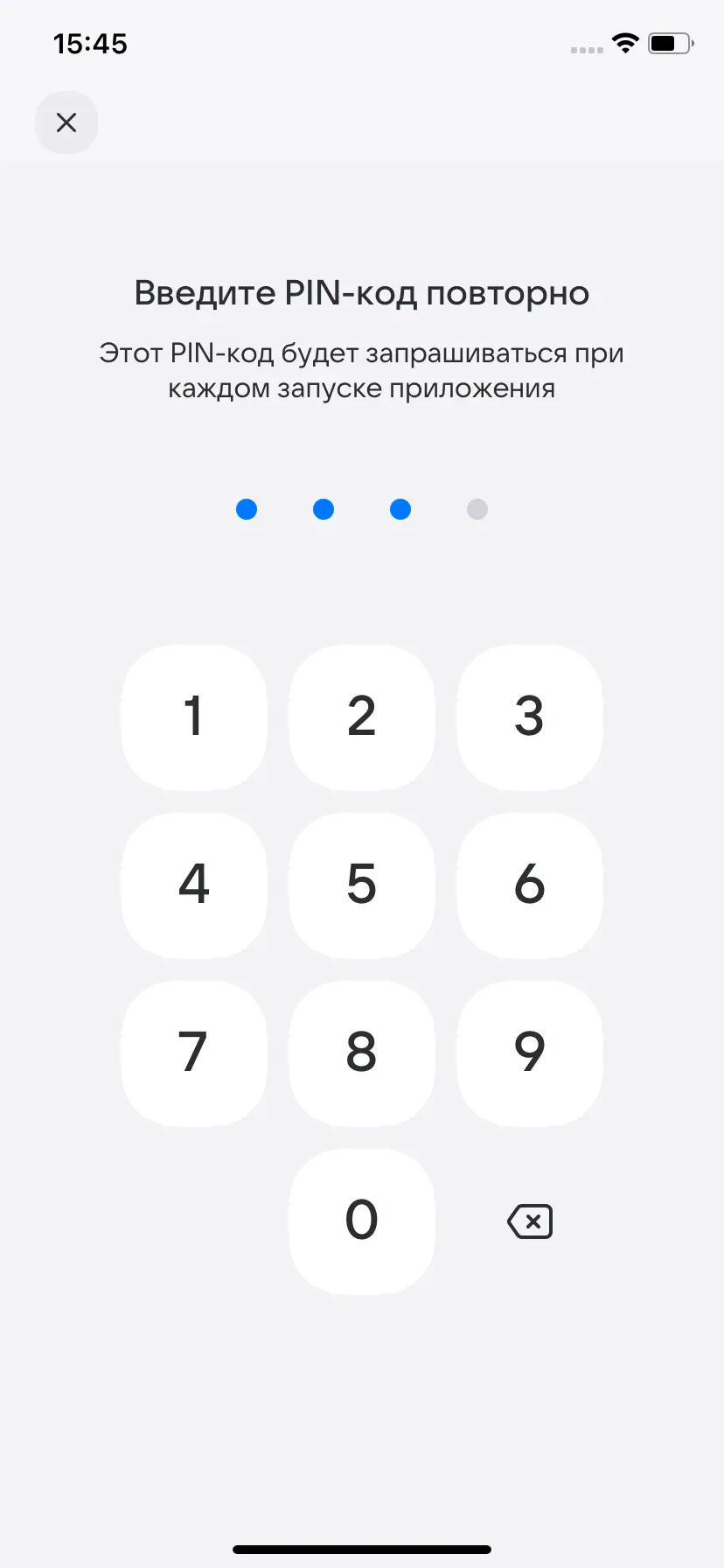The image size is (724, 1568).
Task: Close the PIN setup screen
Action: point(66,122)
